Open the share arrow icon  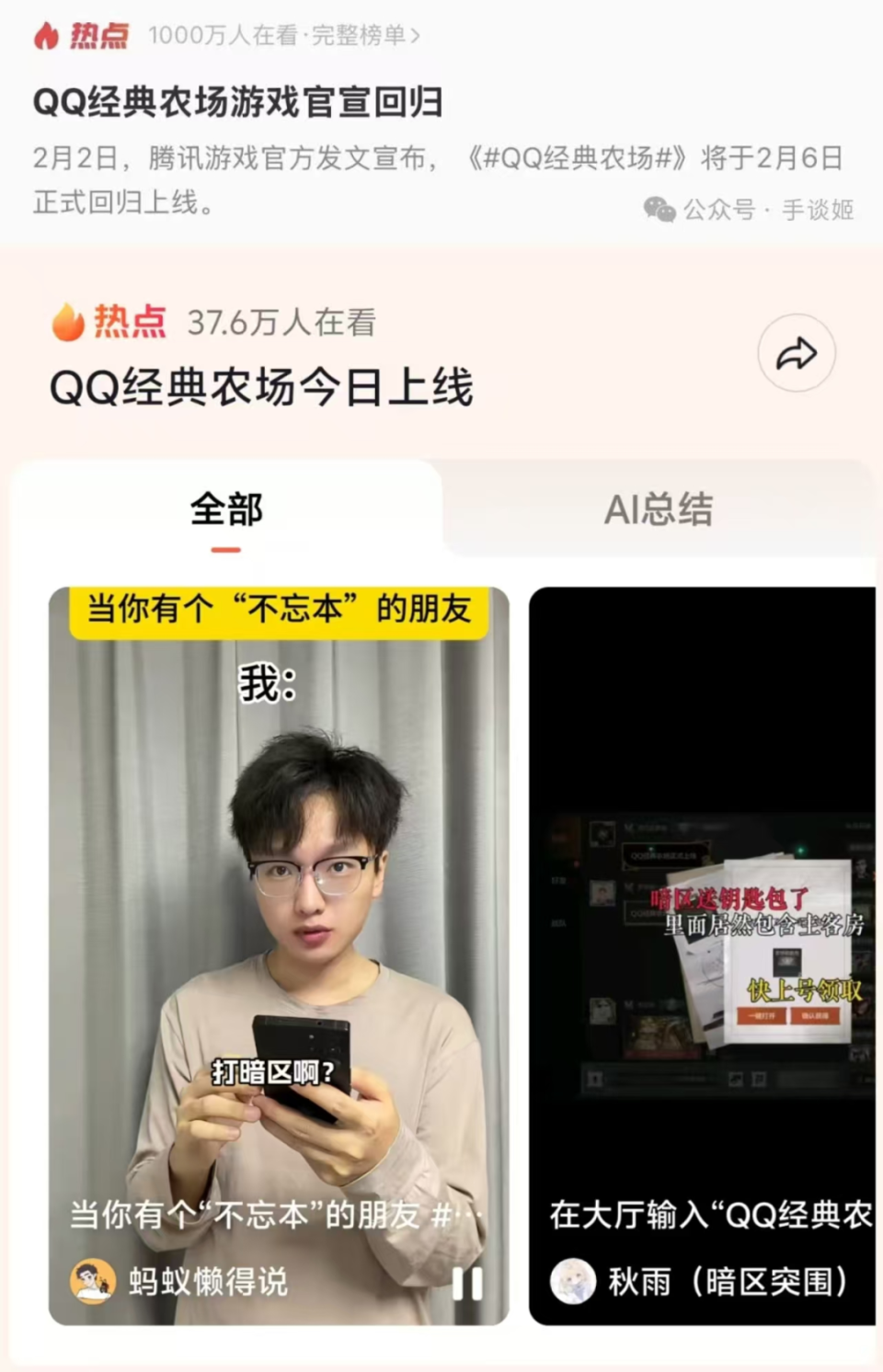(x=795, y=353)
